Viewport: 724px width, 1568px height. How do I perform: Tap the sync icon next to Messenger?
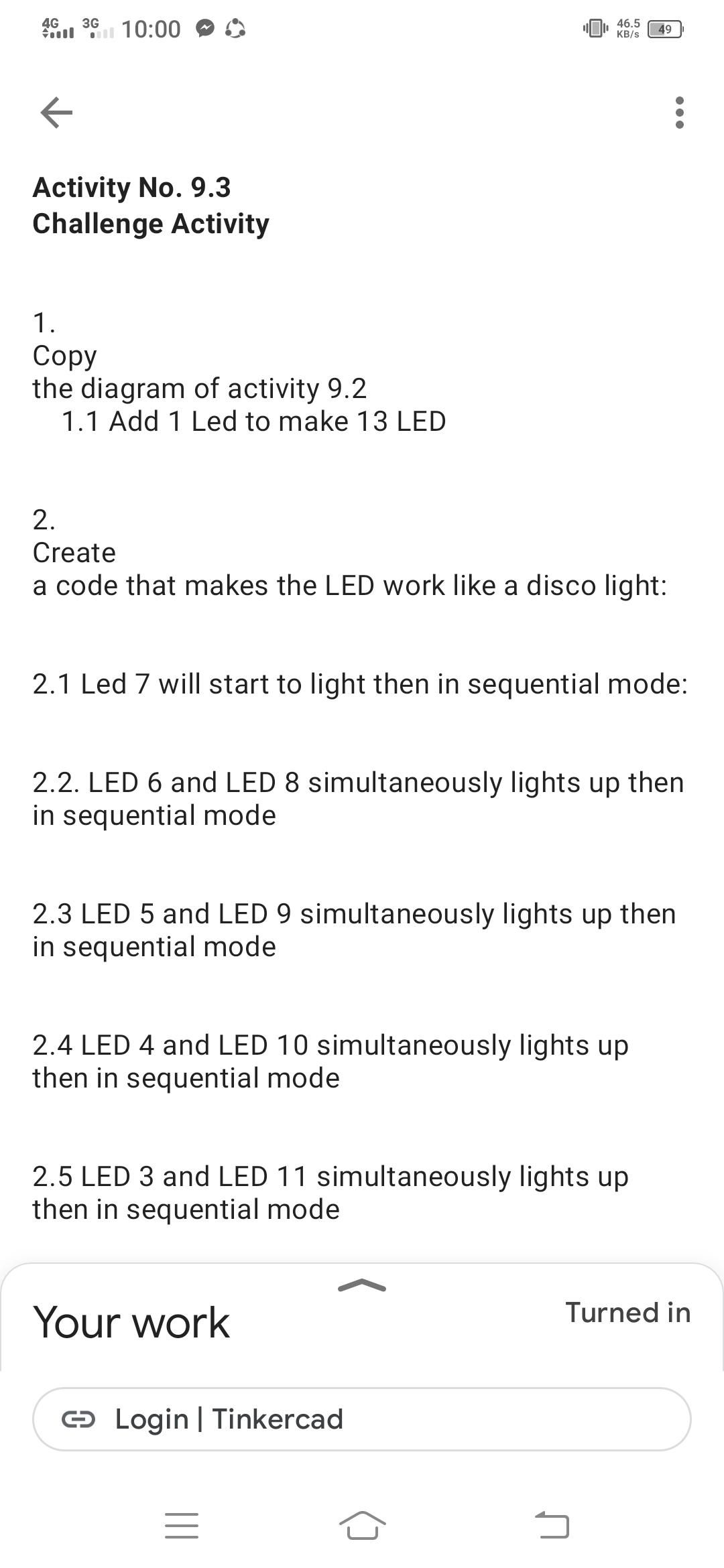pos(236,29)
